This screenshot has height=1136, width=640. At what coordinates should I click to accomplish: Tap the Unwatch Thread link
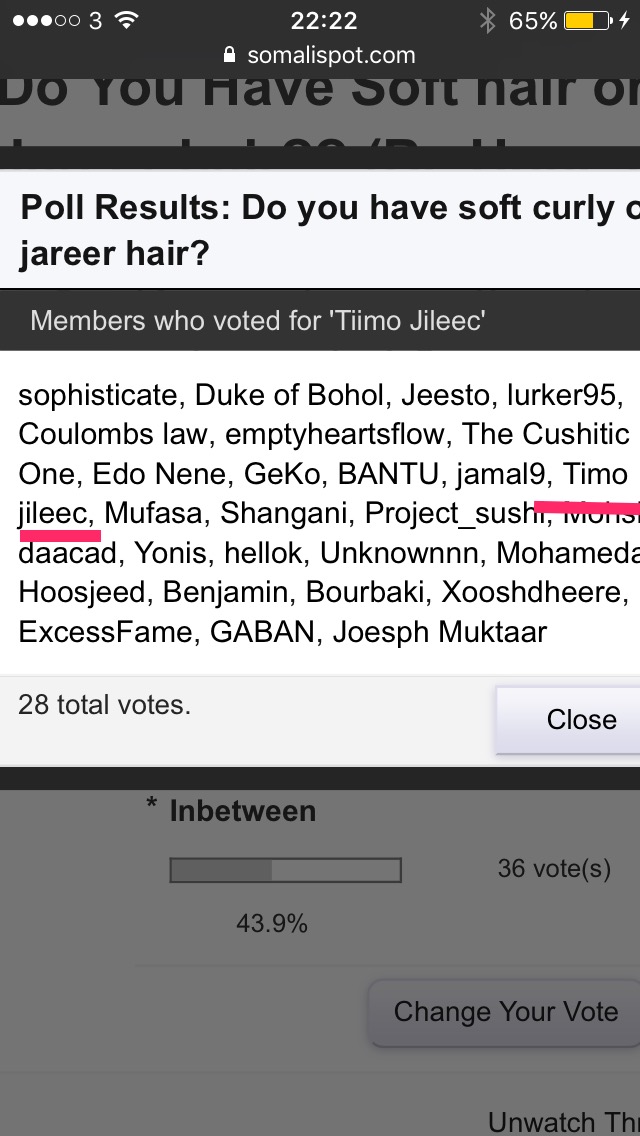pos(564,1123)
